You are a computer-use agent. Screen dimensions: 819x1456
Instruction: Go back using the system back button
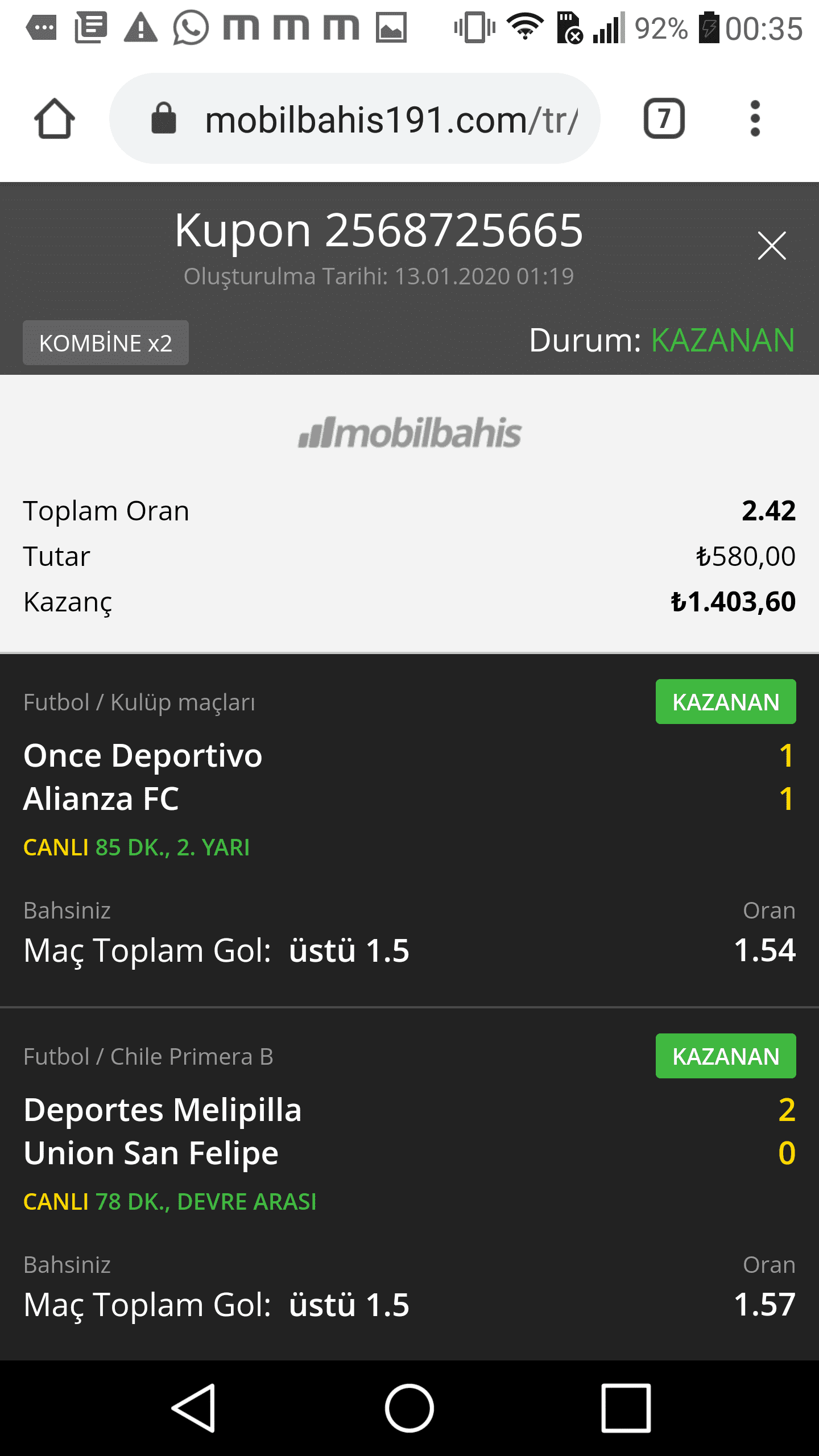pyautogui.click(x=194, y=1408)
